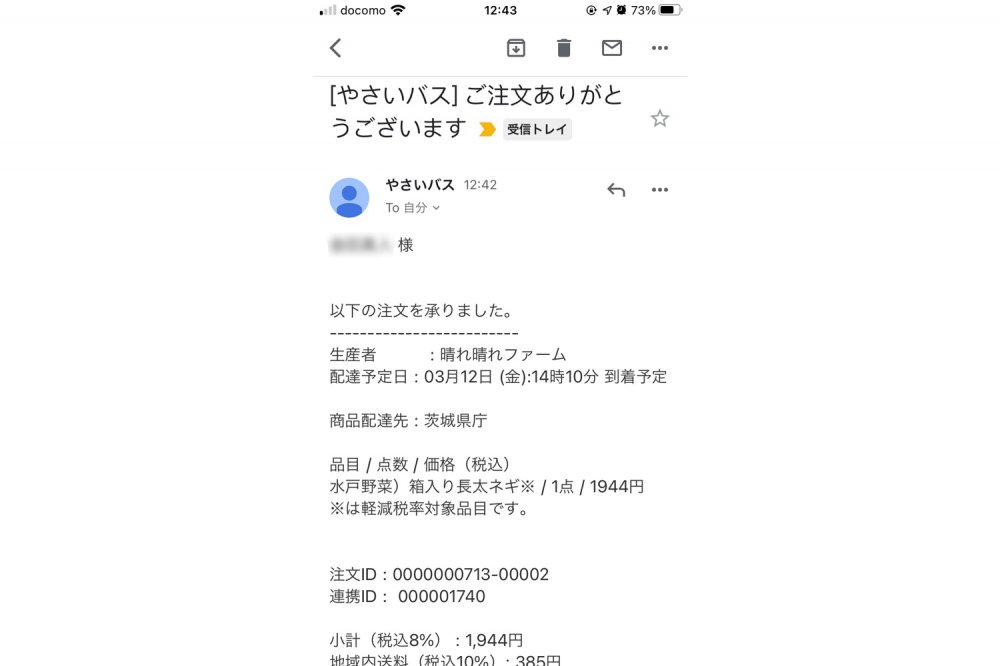Star this やさいバス email
Viewport: 1000px width, 666px height.
click(659, 119)
